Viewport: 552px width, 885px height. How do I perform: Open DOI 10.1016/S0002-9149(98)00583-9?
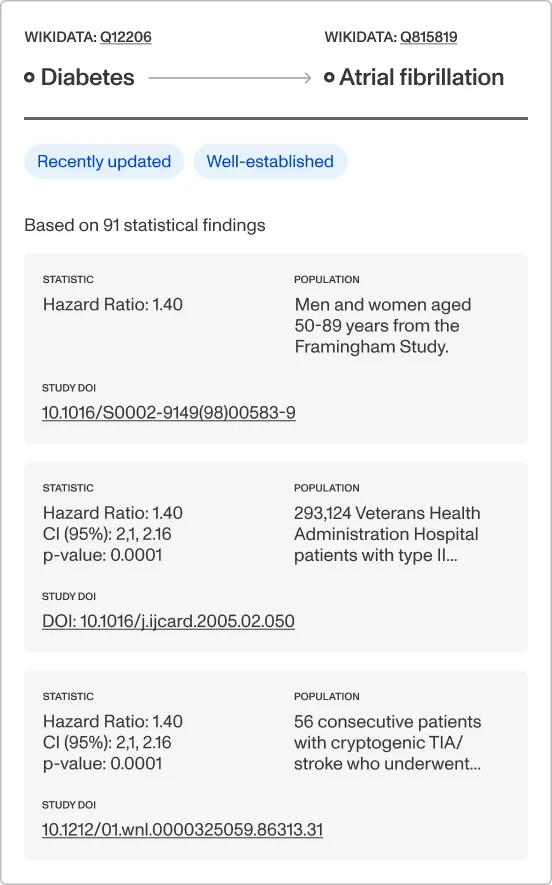(169, 413)
